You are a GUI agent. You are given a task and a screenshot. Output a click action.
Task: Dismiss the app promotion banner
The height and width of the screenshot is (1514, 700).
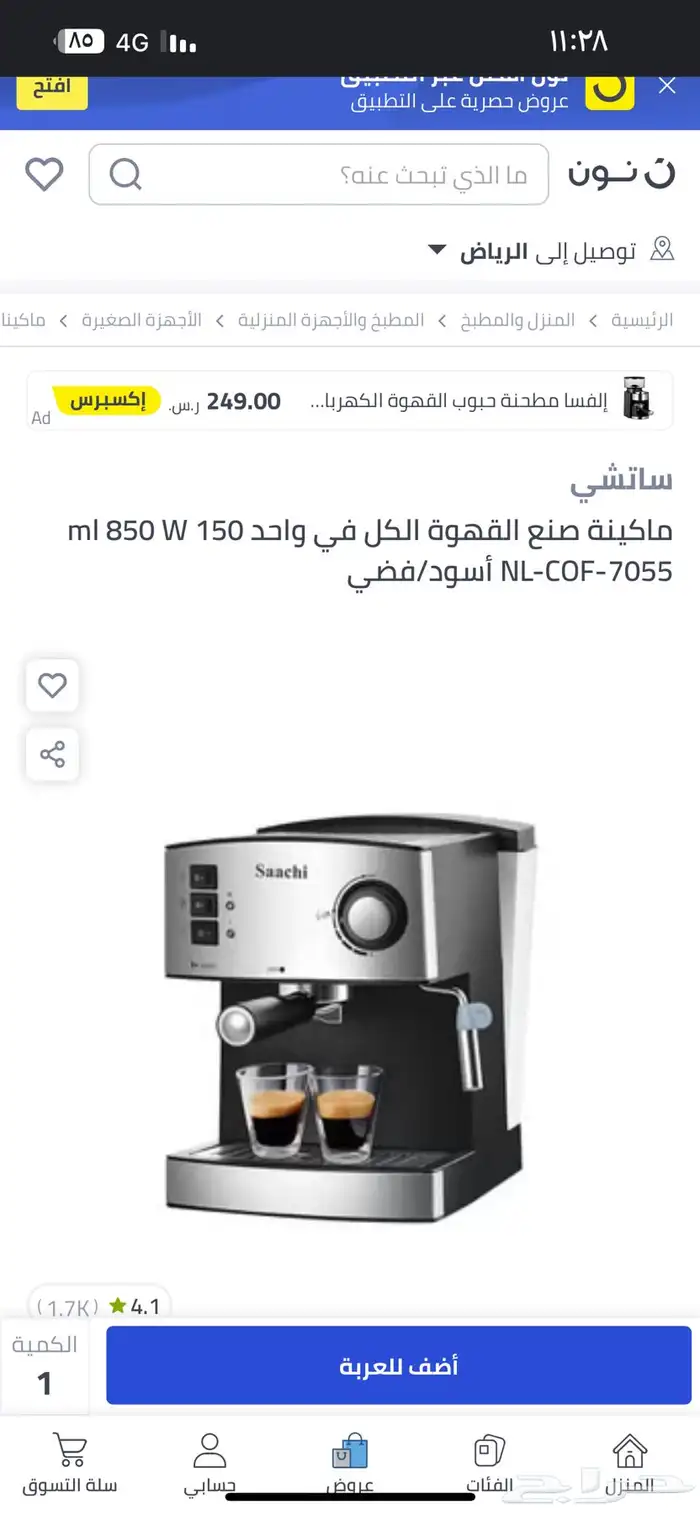point(667,86)
